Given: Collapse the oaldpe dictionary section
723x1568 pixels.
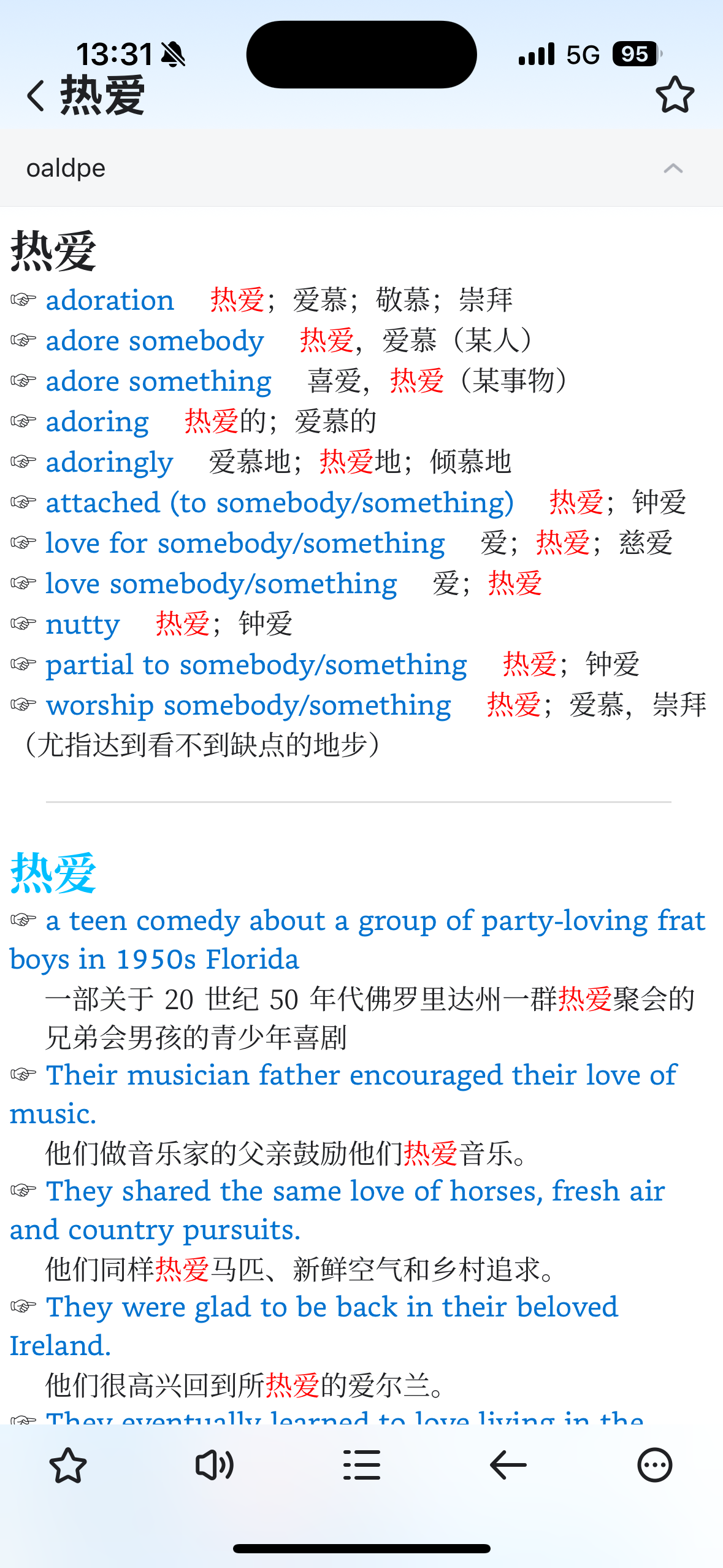Looking at the screenshot, I should [x=673, y=169].
